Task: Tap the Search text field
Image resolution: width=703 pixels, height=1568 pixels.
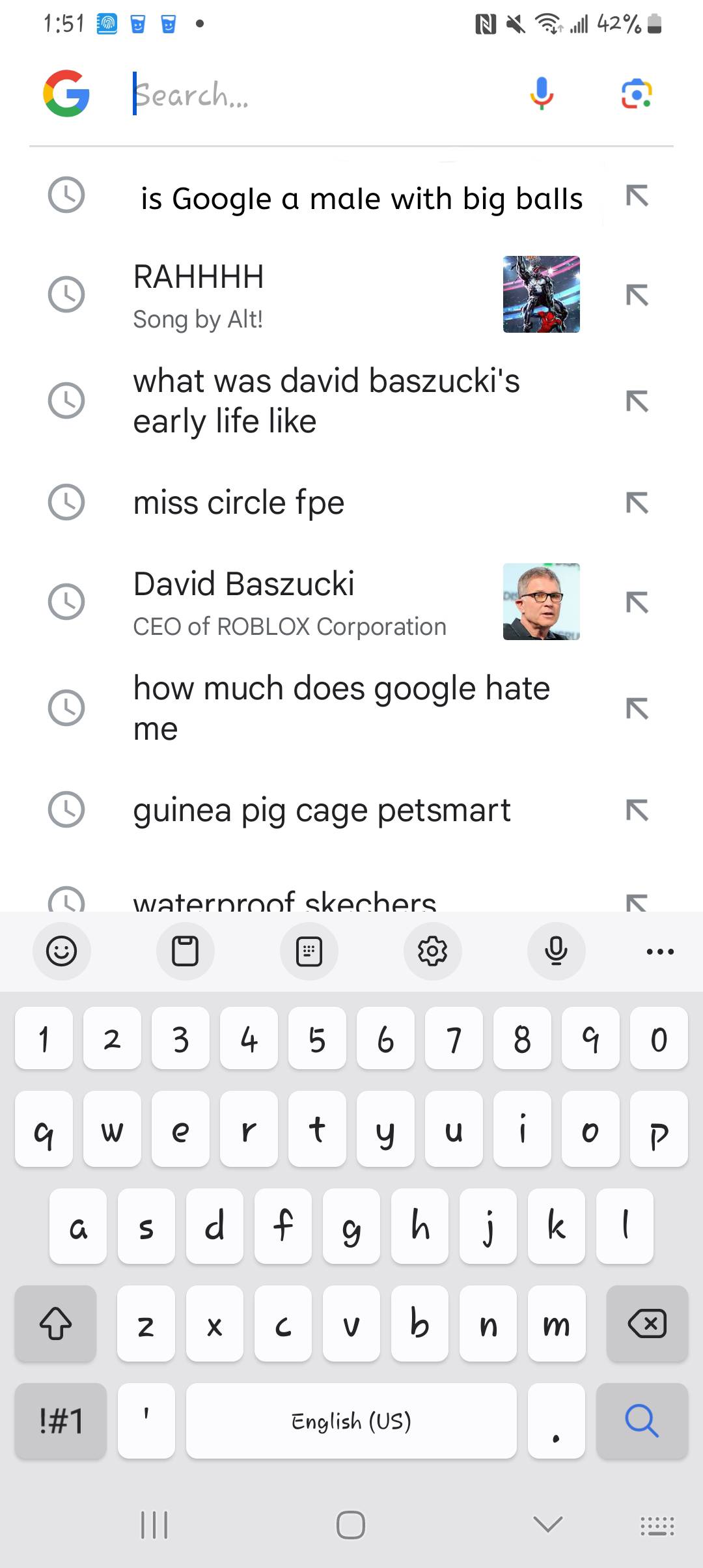Action: pos(312,95)
